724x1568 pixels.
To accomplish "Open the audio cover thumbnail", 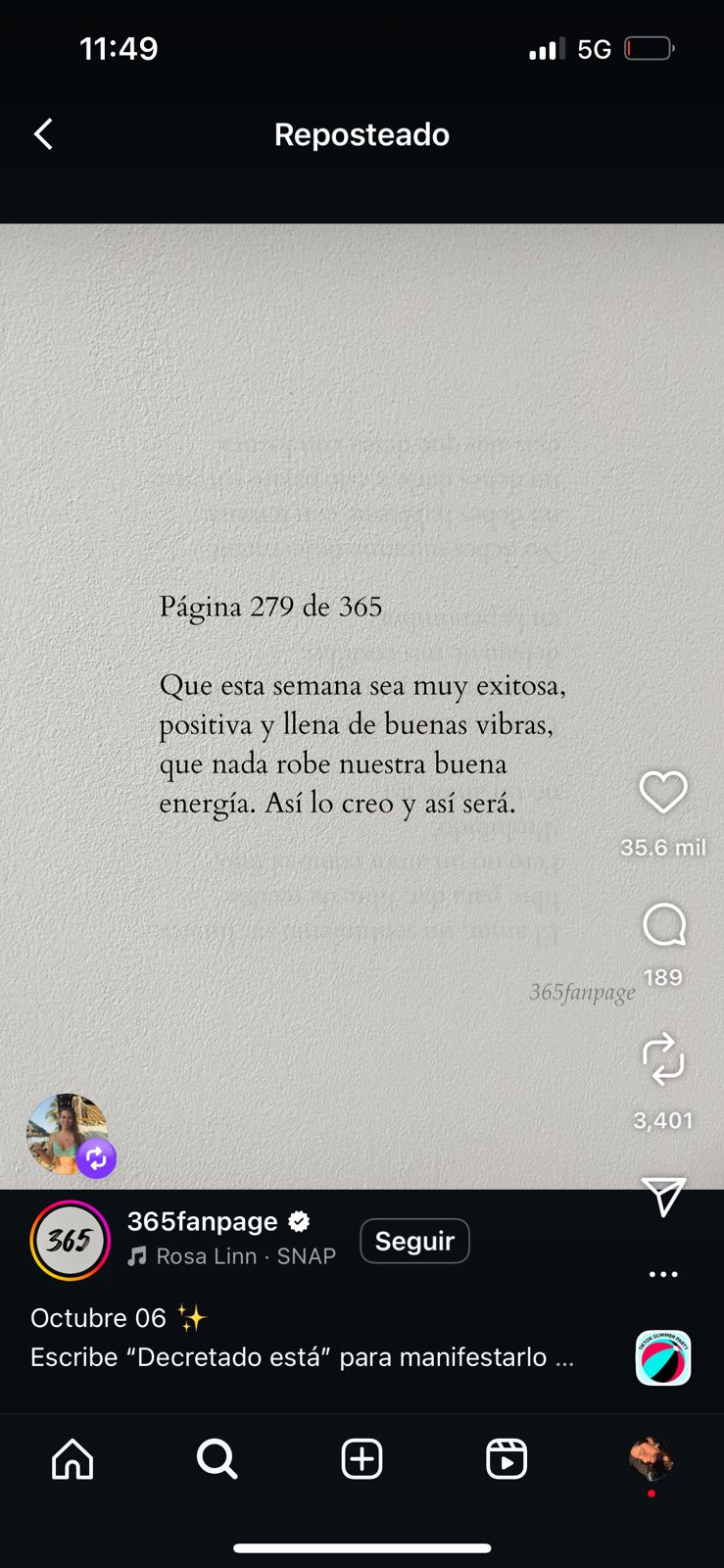I will pos(663,1357).
